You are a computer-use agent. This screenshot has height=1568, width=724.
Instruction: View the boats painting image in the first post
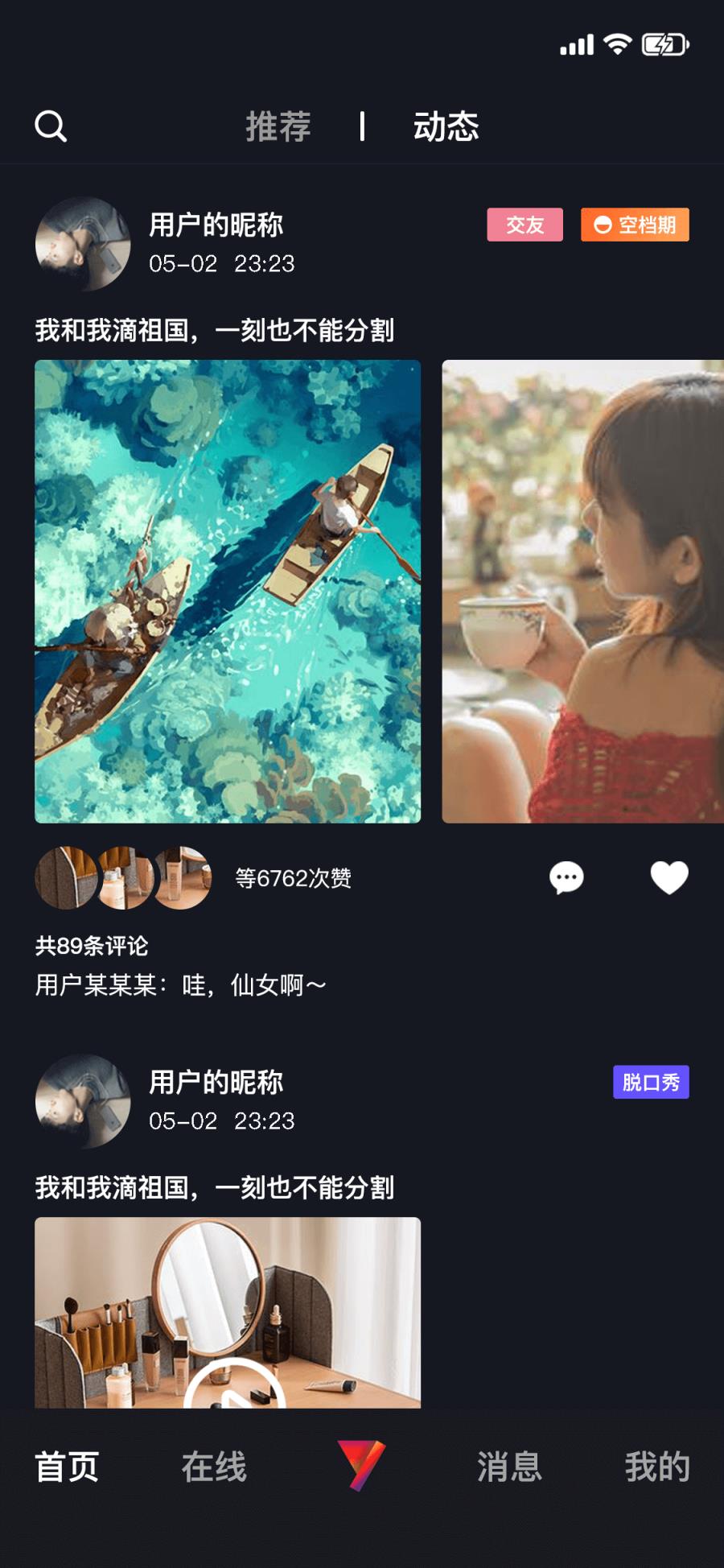pos(228,590)
